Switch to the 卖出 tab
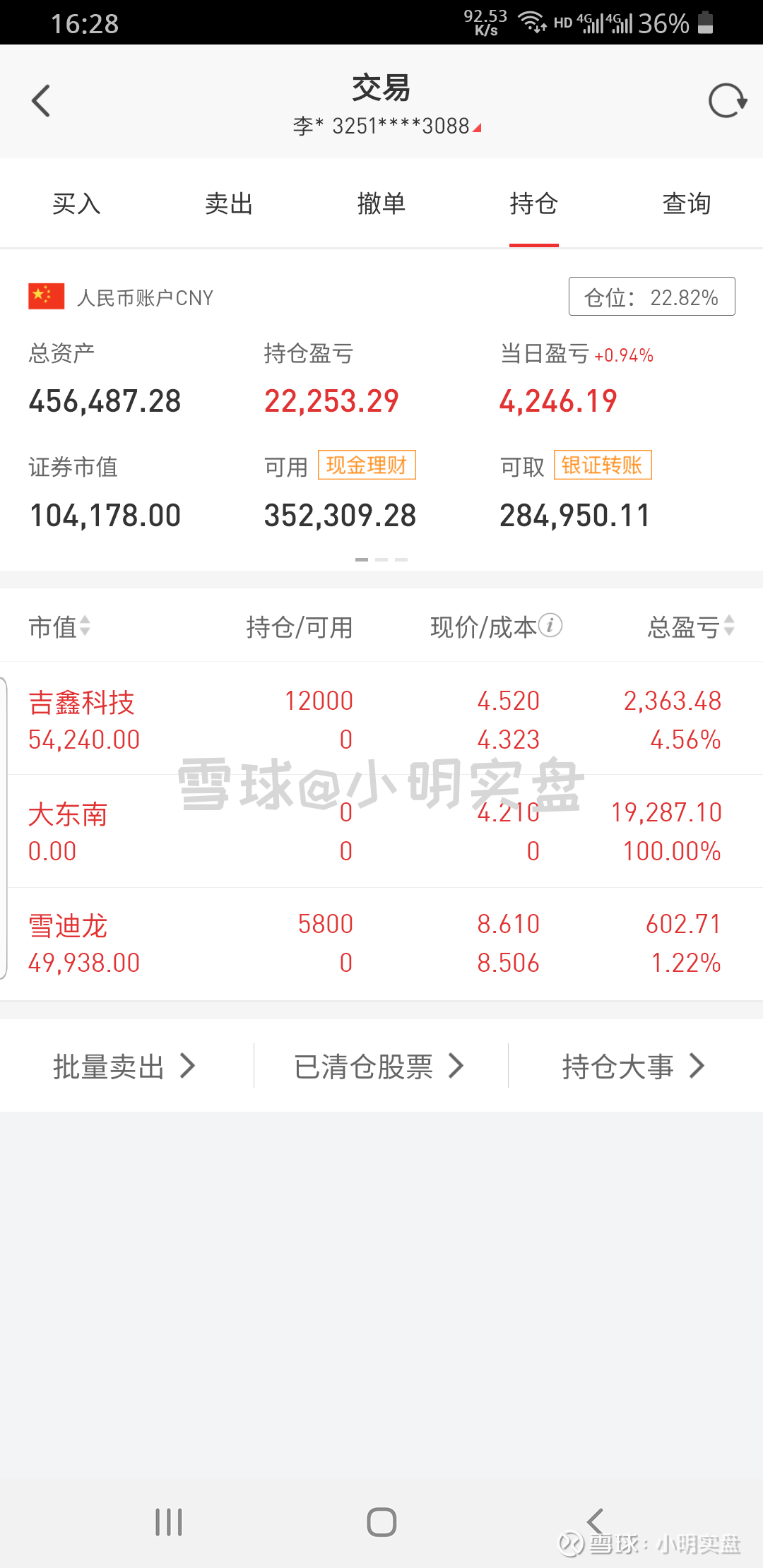The width and height of the screenshot is (763, 1568). pos(229,203)
